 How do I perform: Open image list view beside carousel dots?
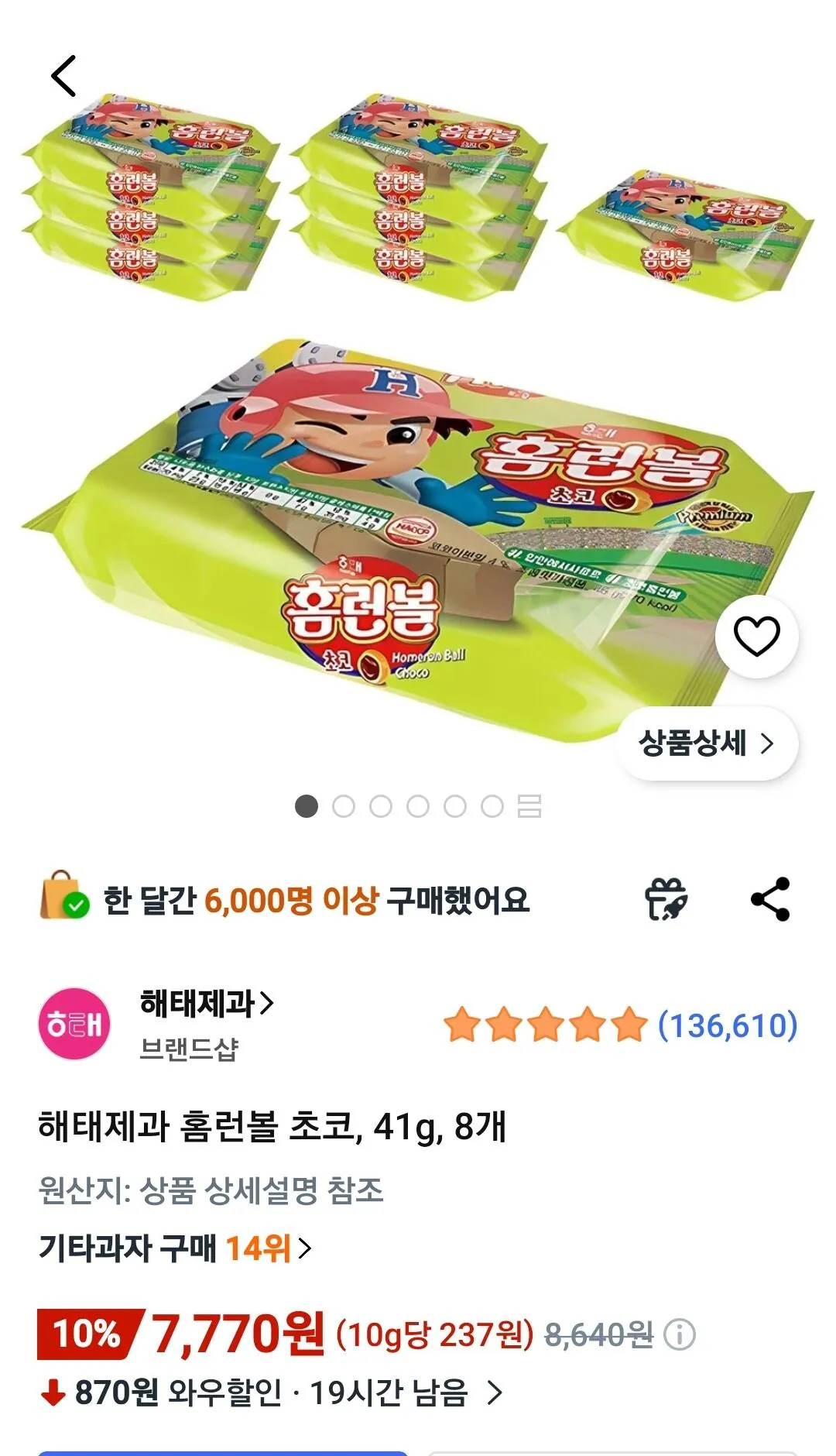530,806
